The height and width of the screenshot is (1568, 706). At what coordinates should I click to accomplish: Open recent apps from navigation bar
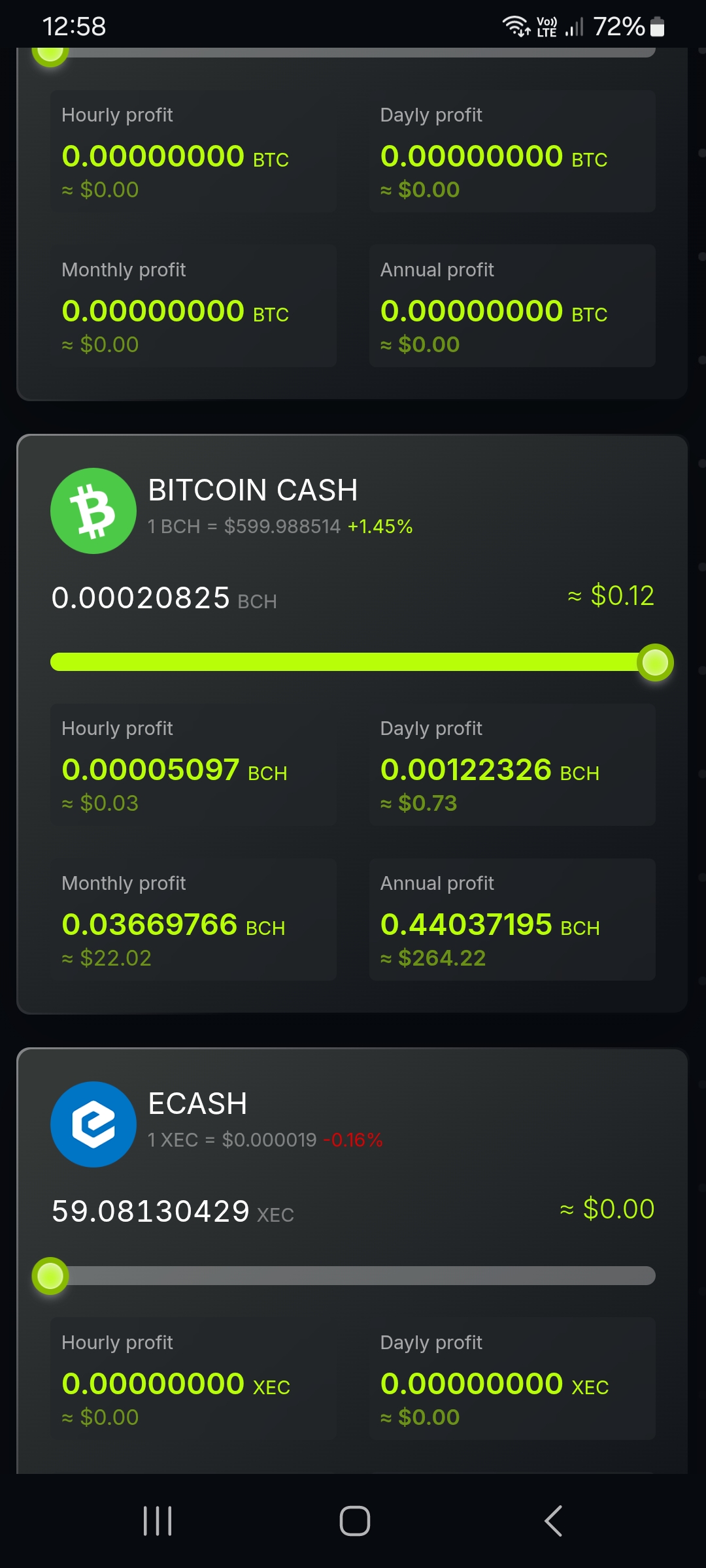(158, 1521)
